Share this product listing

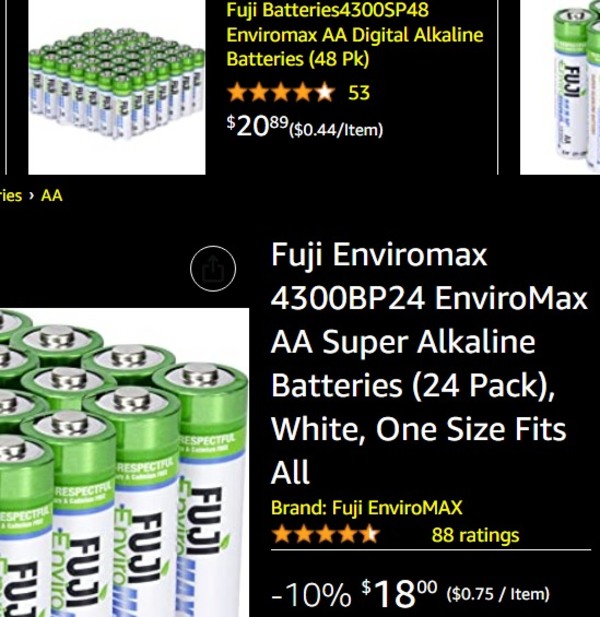pyautogui.click(x=213, y=268)
